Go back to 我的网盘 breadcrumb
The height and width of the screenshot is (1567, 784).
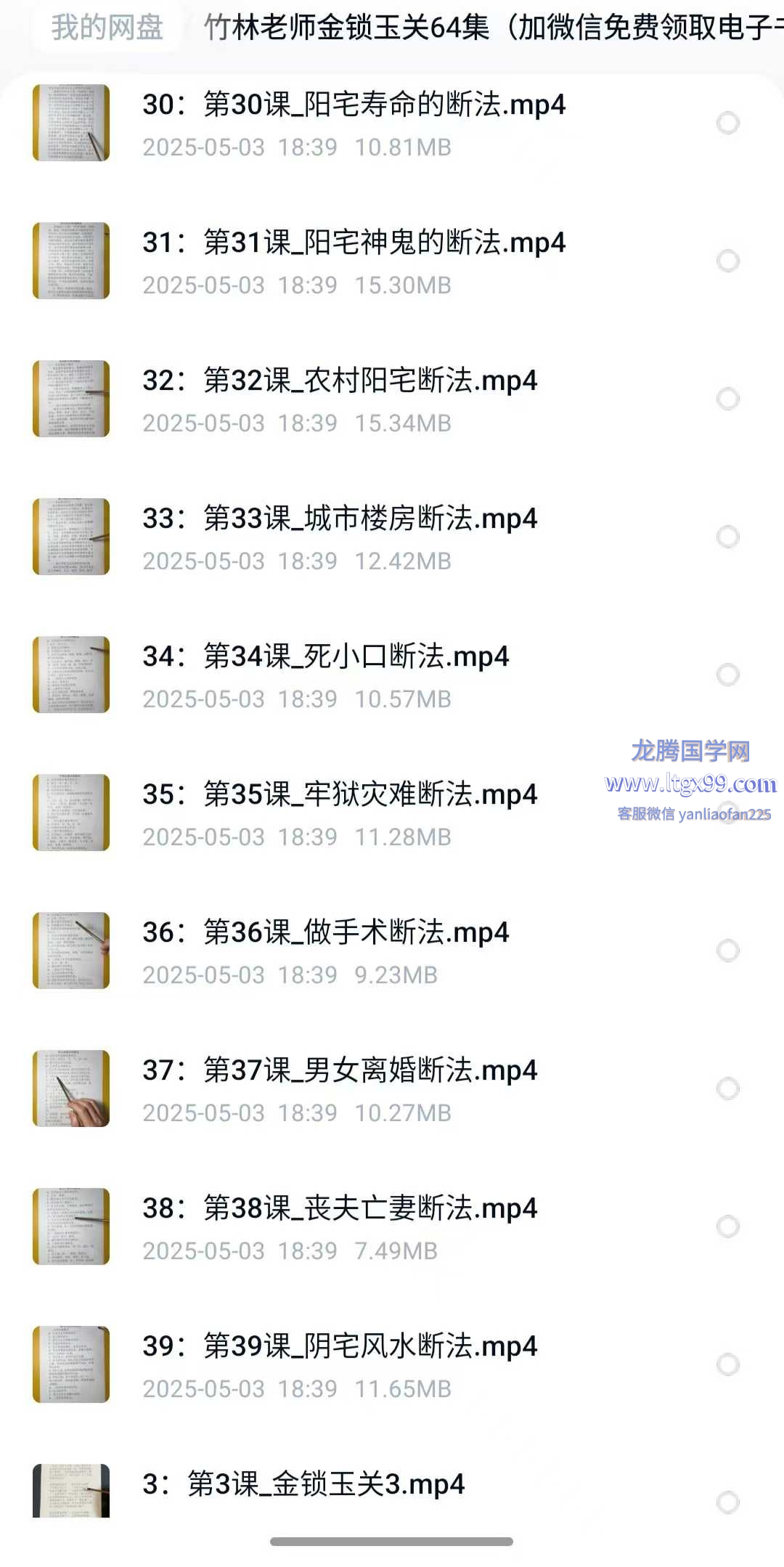coord(107,28)
